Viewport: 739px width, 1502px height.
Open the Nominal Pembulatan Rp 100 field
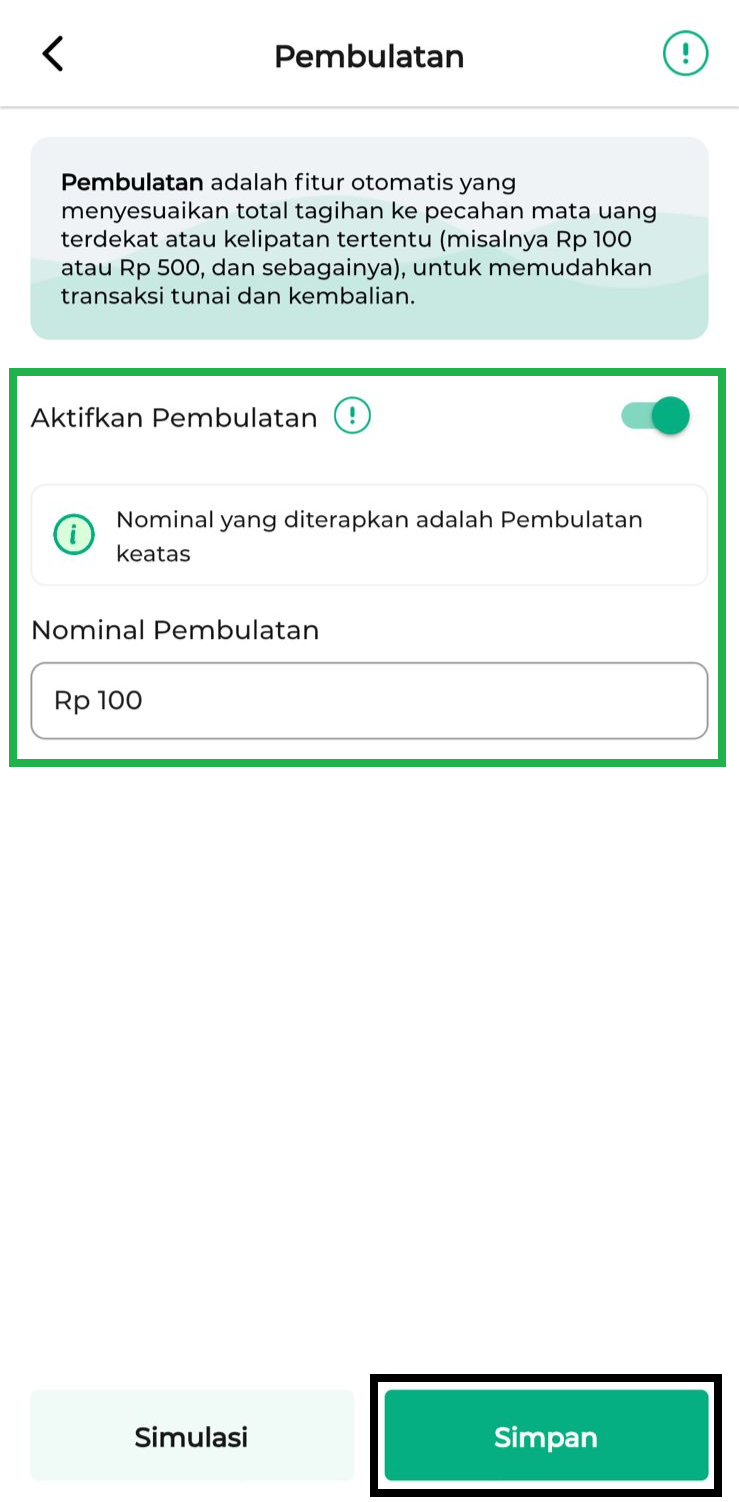[x=369, y=700]
